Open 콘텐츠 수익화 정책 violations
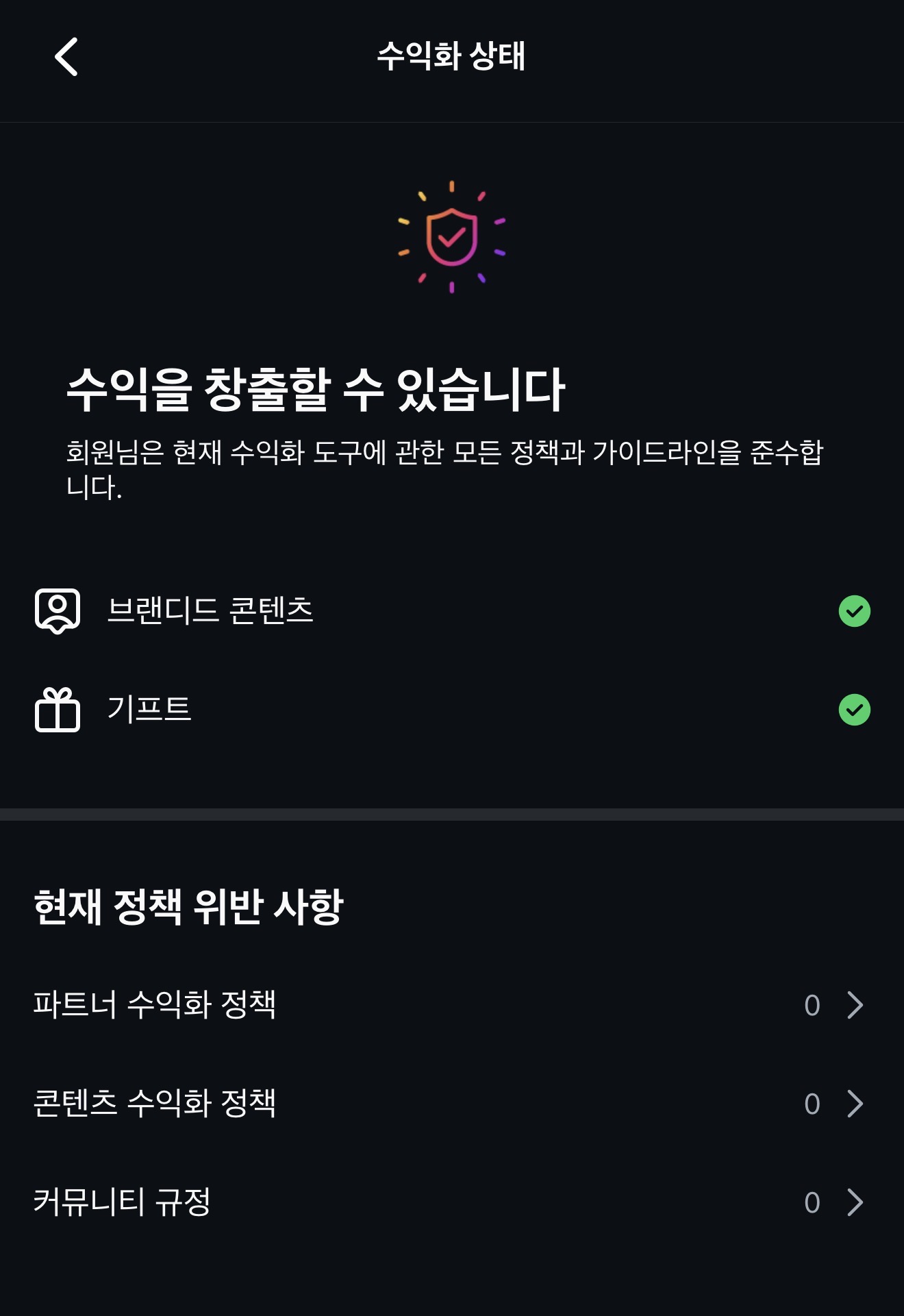The image size is (904, 1316). pos(451,1104)
